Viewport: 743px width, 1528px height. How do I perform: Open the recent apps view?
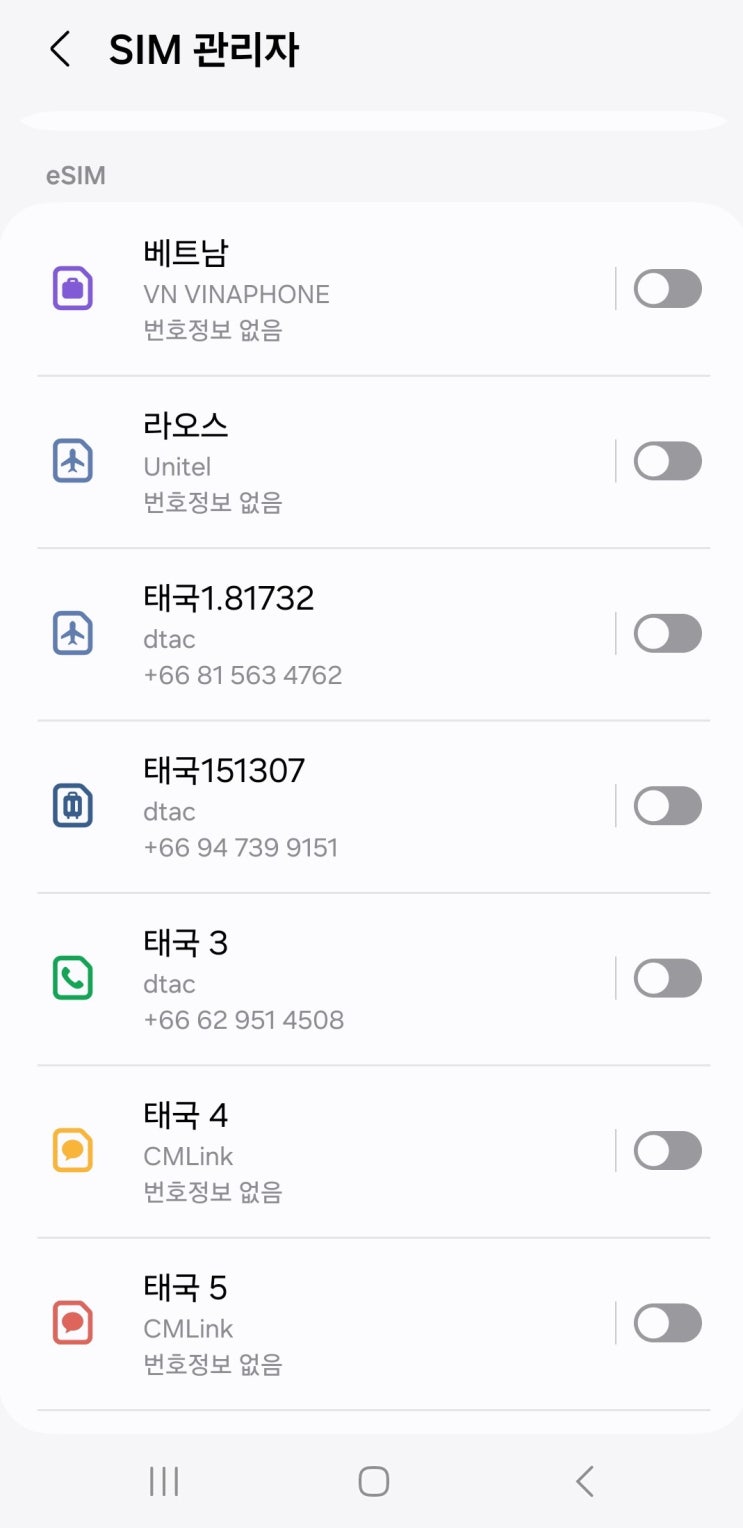point(163,1481)
